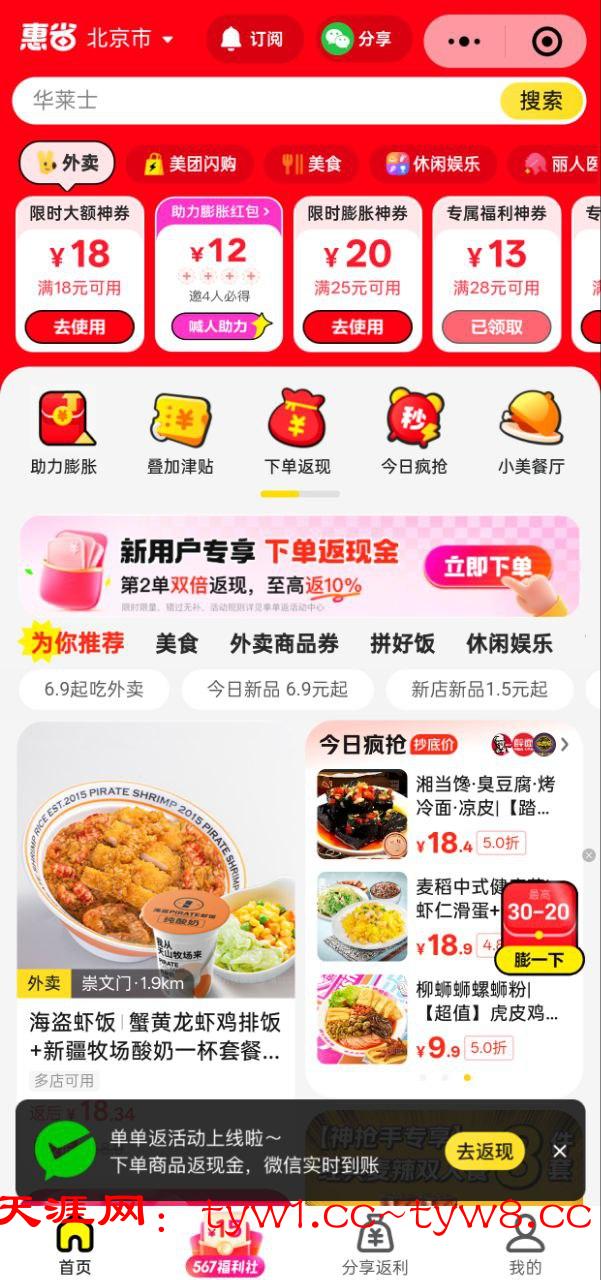The height and width of the screenshot is (1280, 601).
Task: Switch to the 拼好饭 tab
Action: point(402,644)
